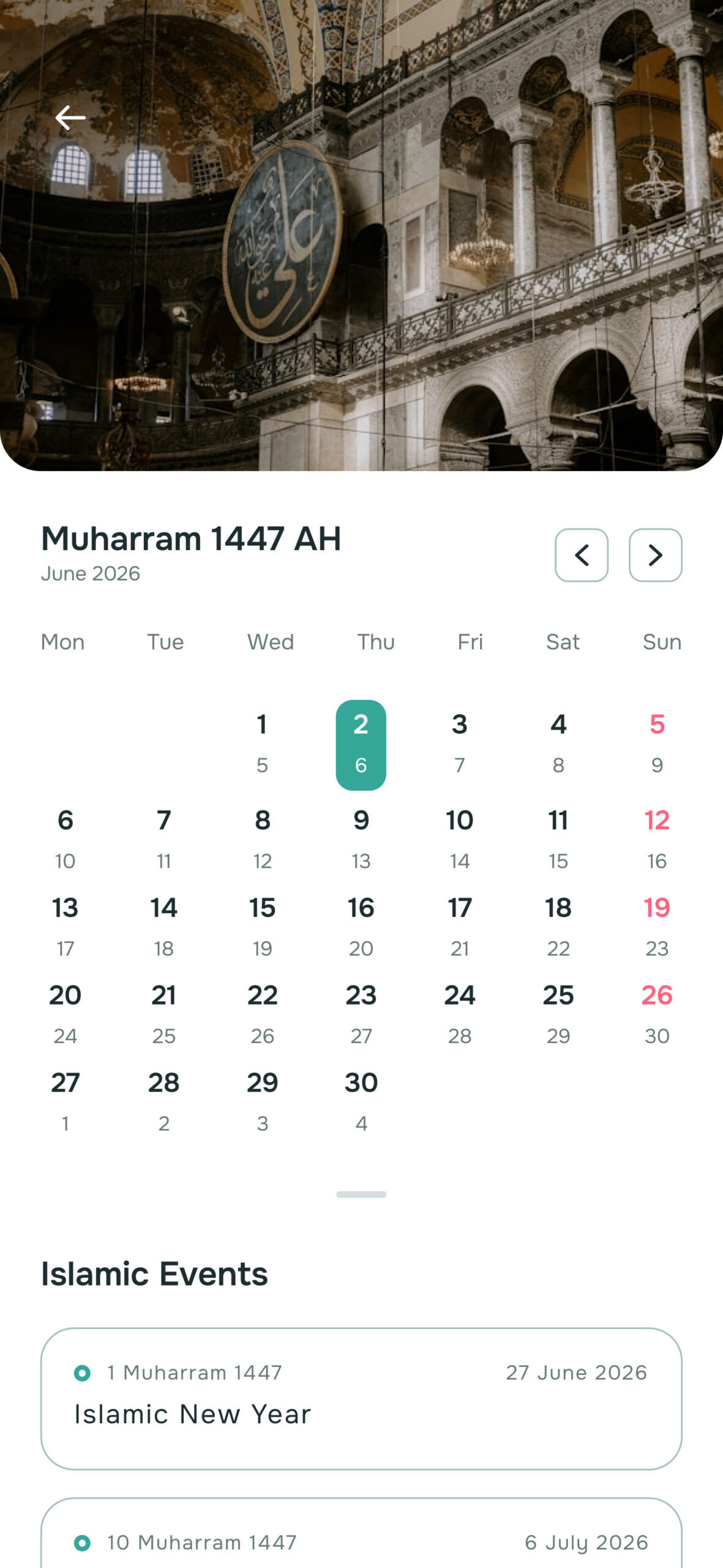723x1568 pixels.
Task: Select day 19 Muharram on Sunday
Action: 656,925
